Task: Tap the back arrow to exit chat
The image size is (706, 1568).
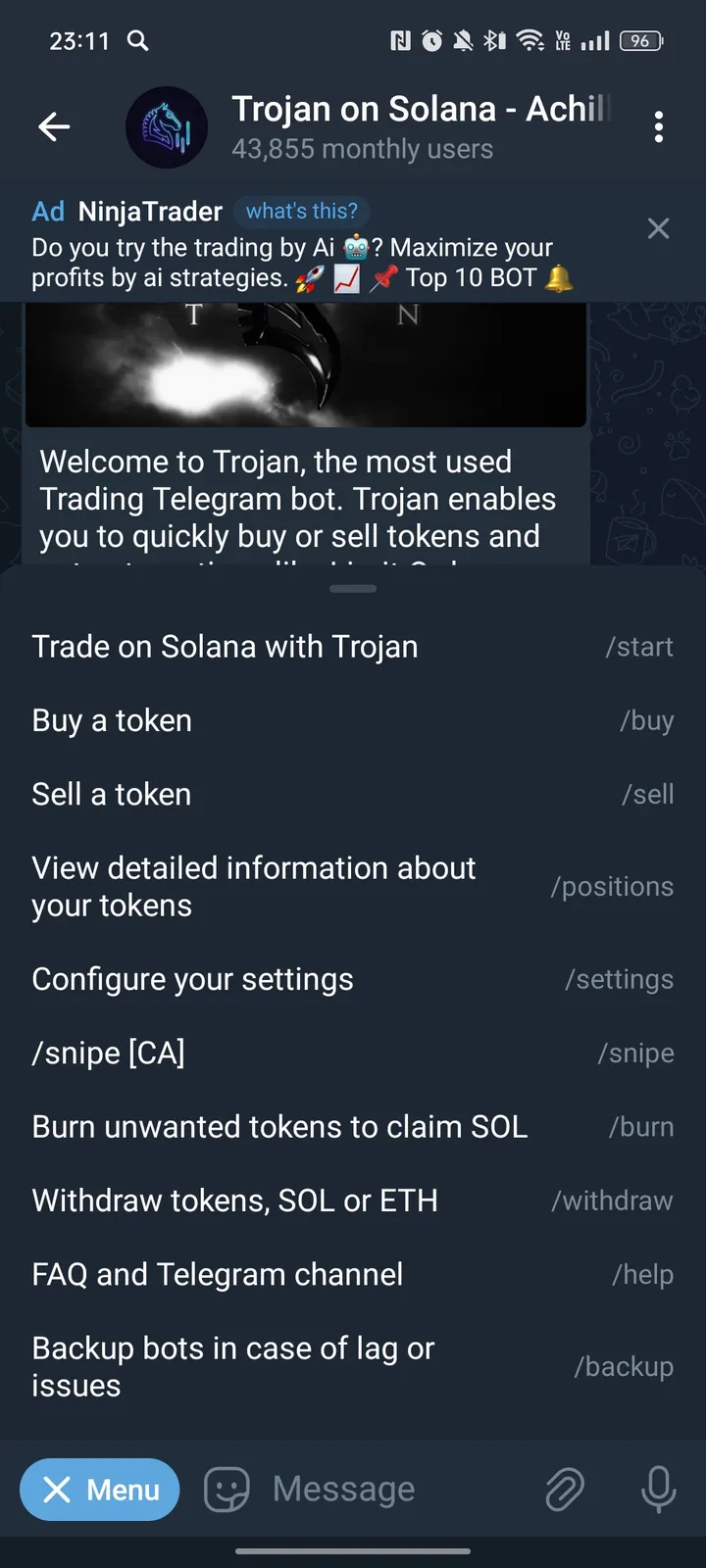Action: [x=54, y=126]
